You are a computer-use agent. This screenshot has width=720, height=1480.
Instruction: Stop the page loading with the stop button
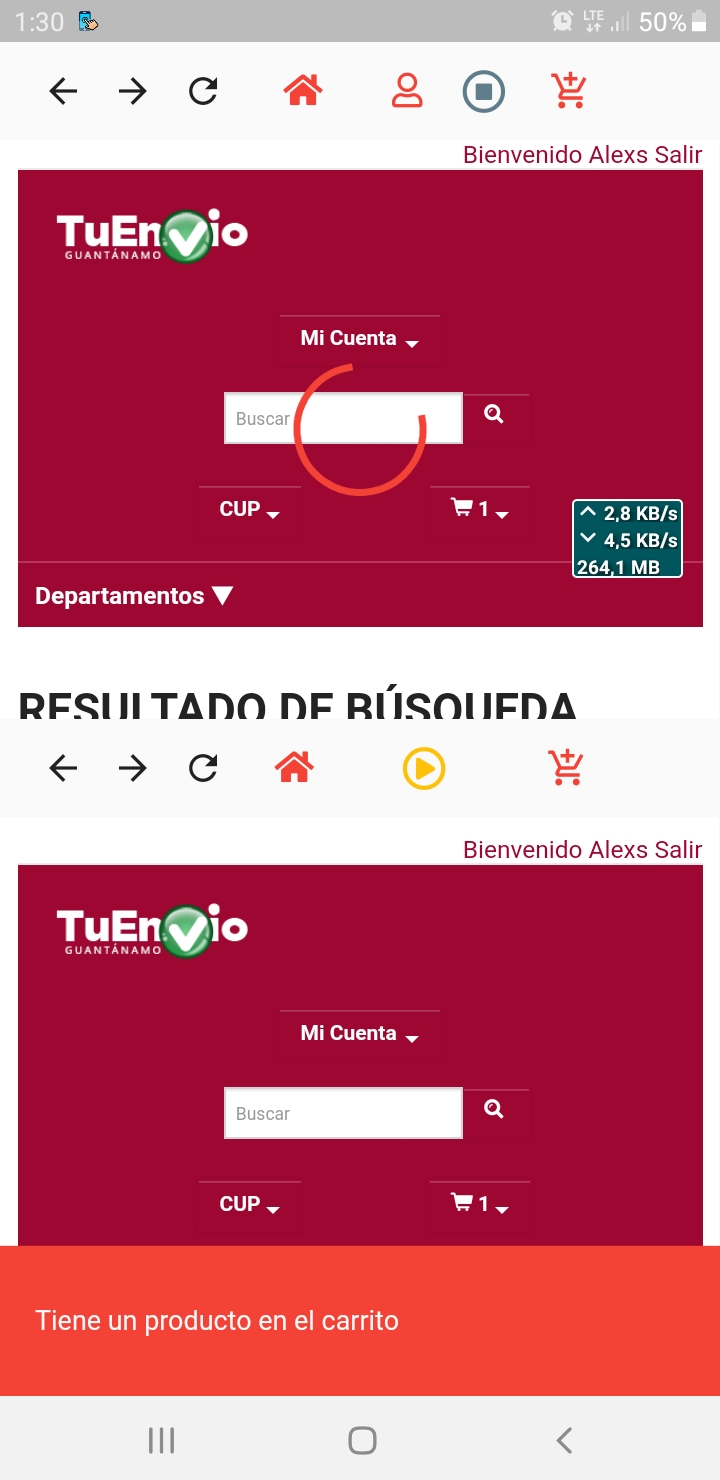484,92
